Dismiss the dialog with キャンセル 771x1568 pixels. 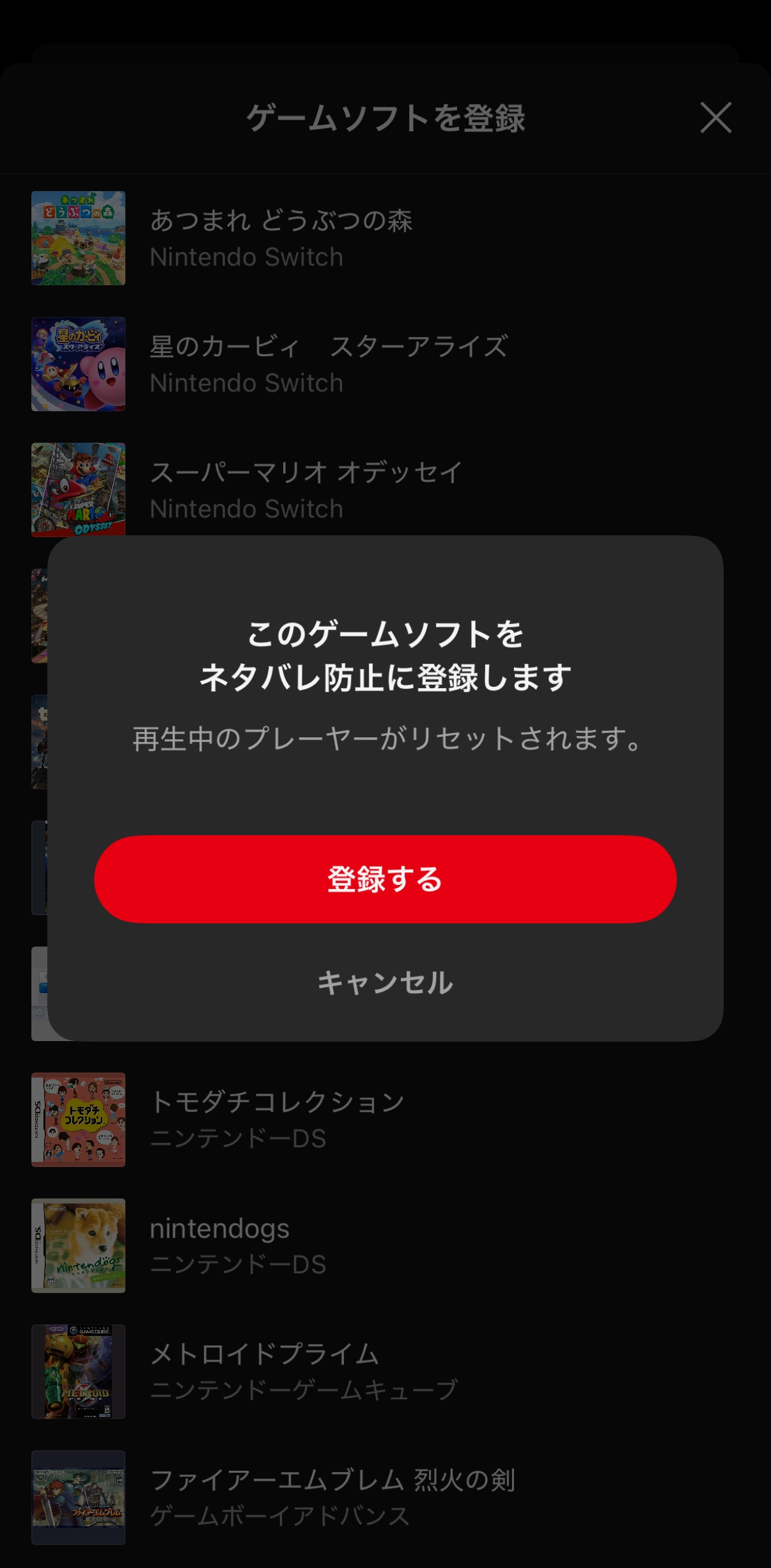(385, 983)
